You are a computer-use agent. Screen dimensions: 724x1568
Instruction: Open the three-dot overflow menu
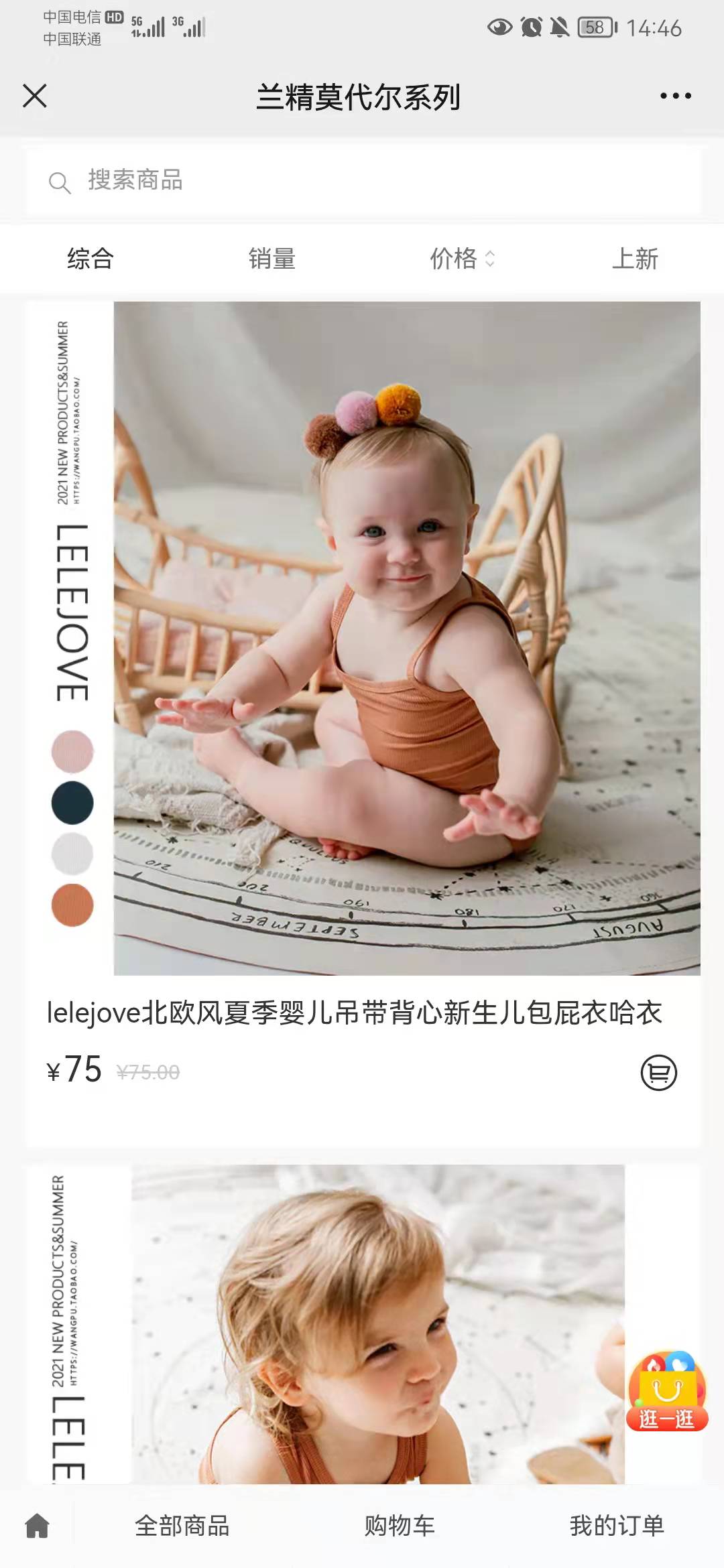click(675, 96)
